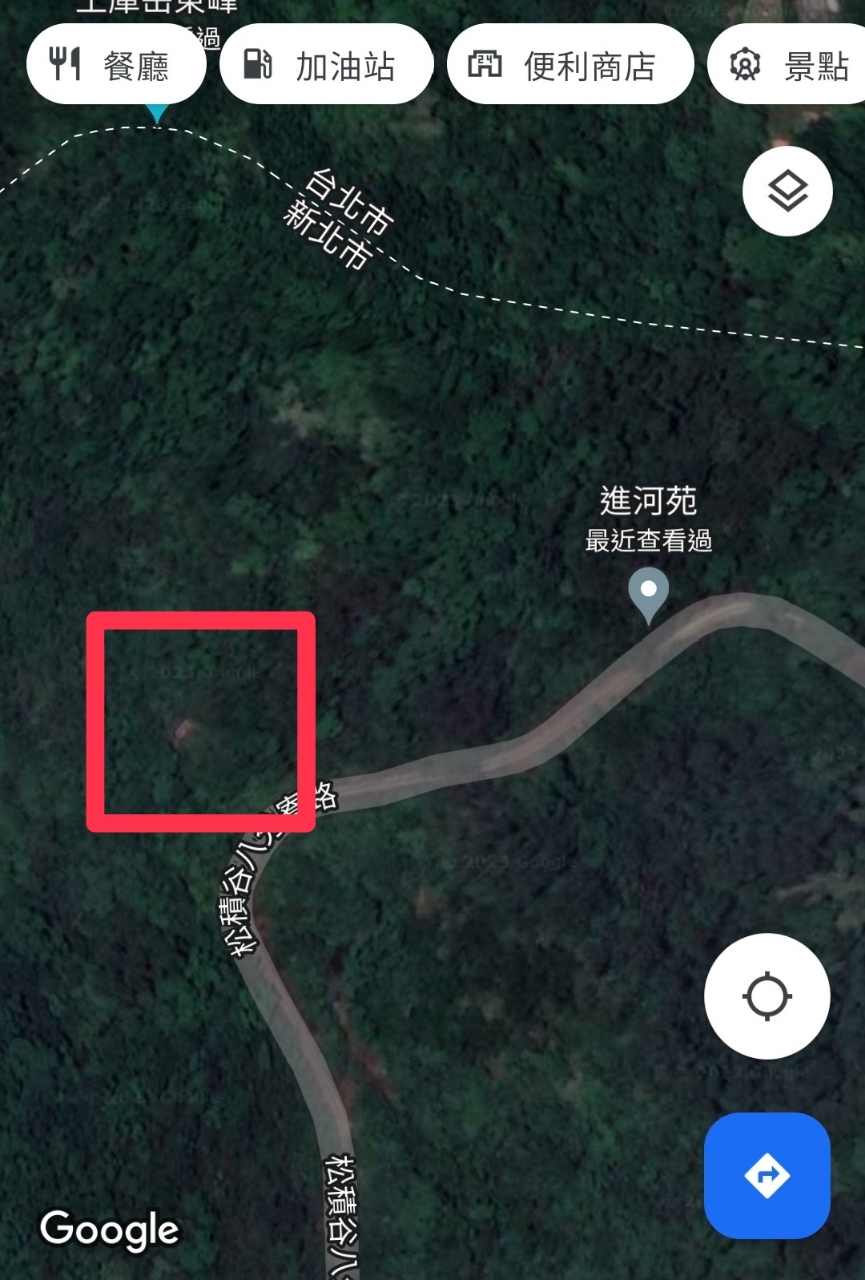The width and height of the screenshot is (865, 1280).
Task: Filter by 便利商店 convenience stores
Action: (x=570, y=64)
